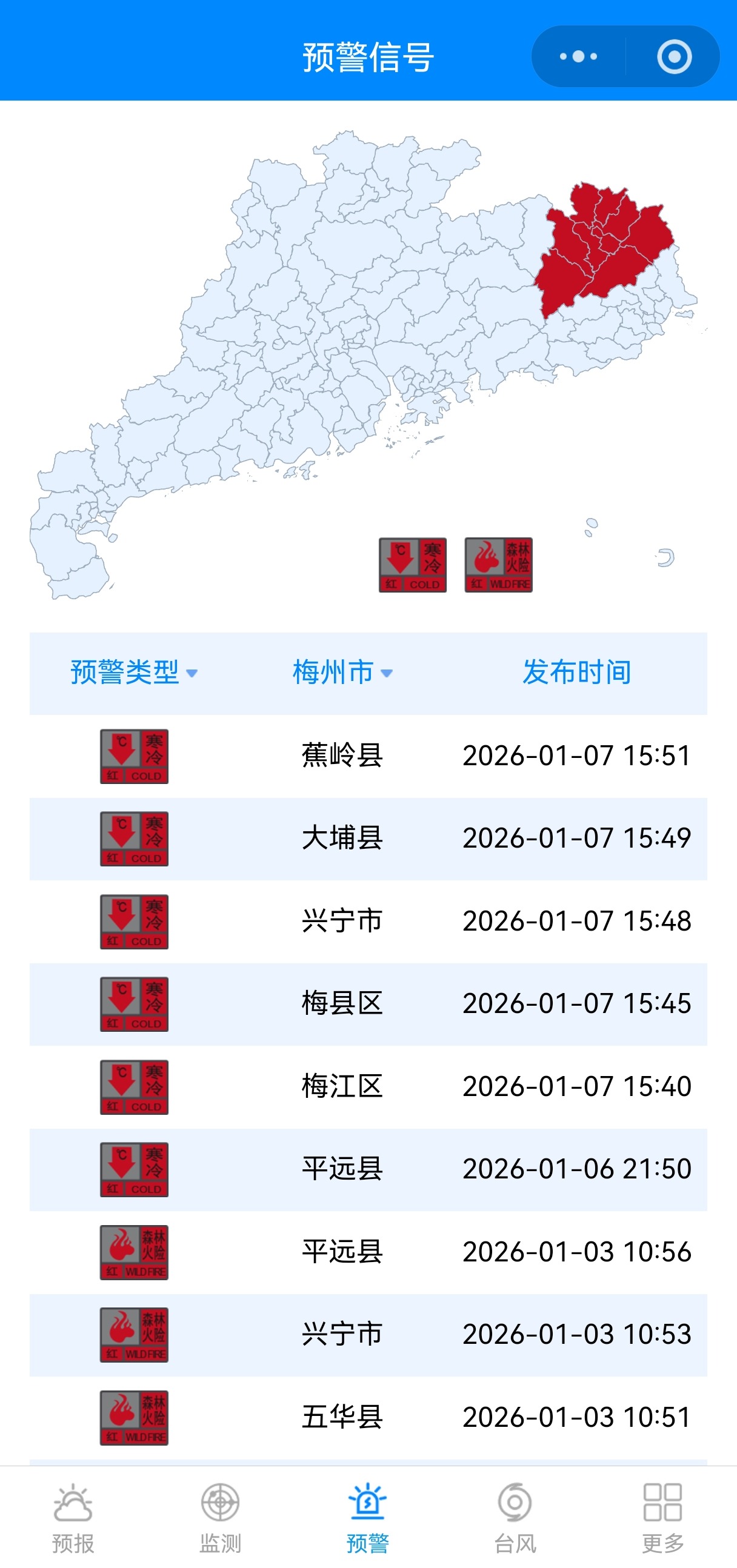The image size is (737, 1568).
Task: Switch to the 预报 tab
Action: pyautogui.click(x=73, y=1518)
